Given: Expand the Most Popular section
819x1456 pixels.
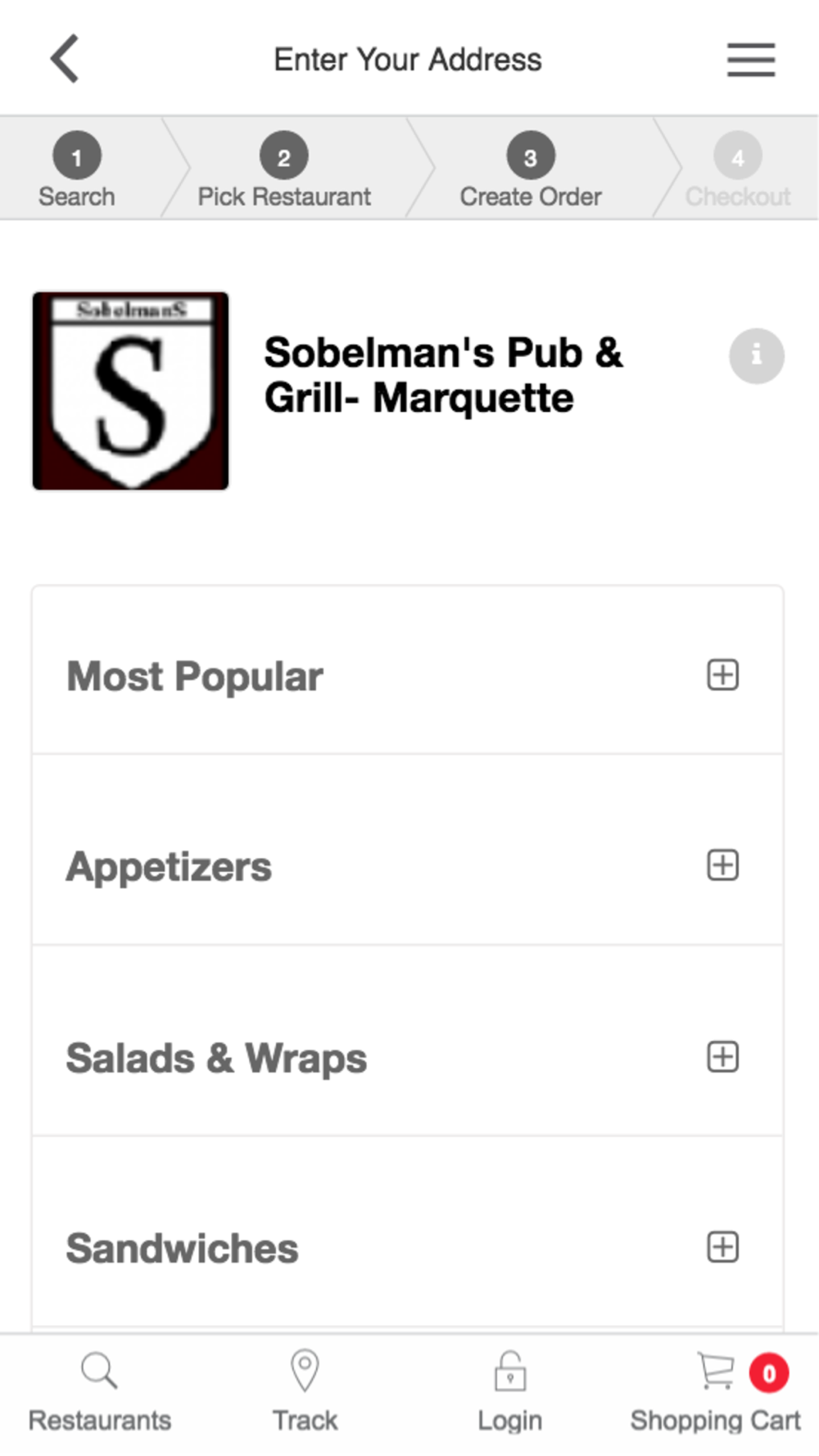Looking at the screenshot, I should click(x=407, y=676).
